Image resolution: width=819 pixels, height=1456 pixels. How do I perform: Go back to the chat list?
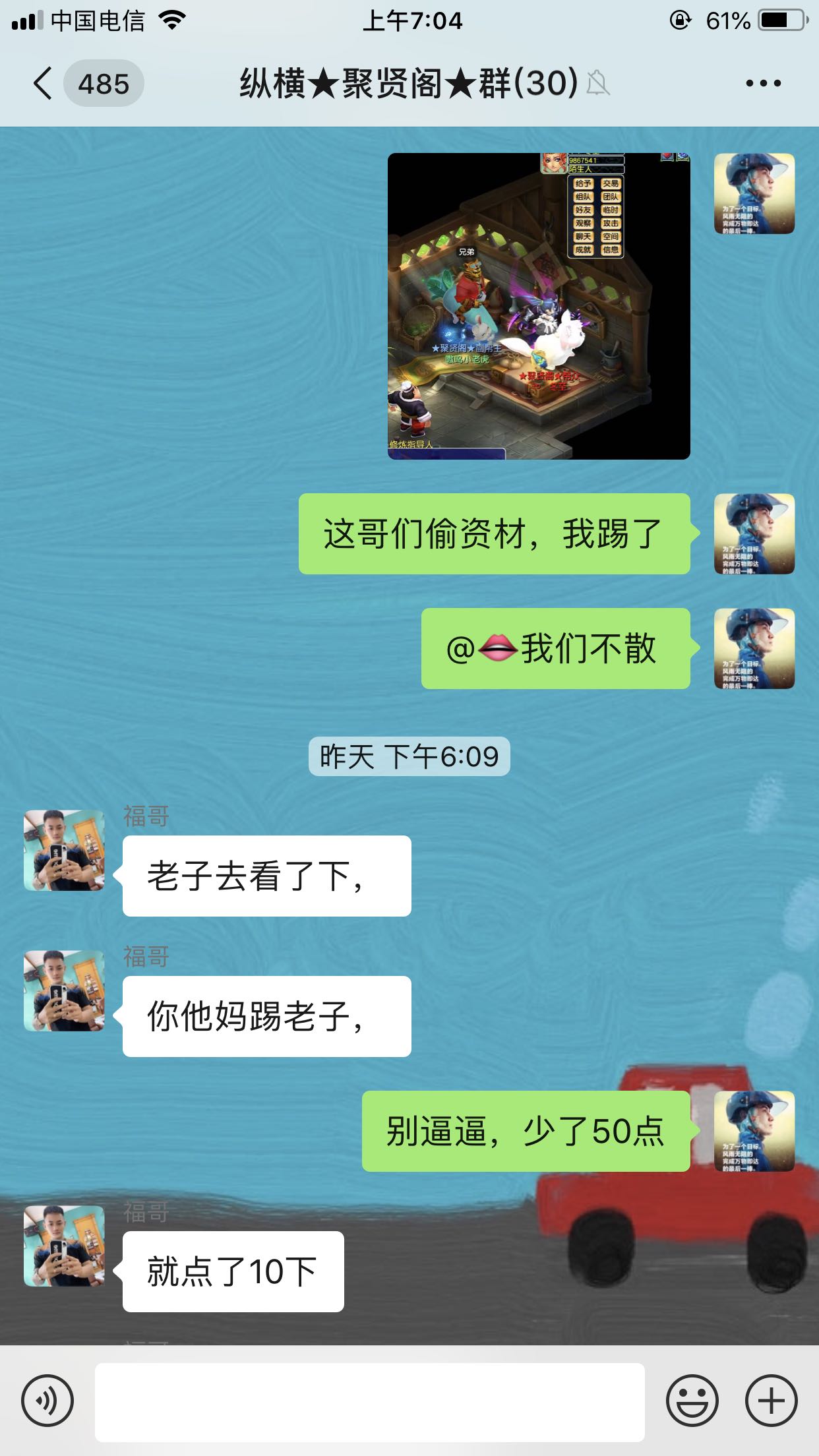[x=44, y=84]
